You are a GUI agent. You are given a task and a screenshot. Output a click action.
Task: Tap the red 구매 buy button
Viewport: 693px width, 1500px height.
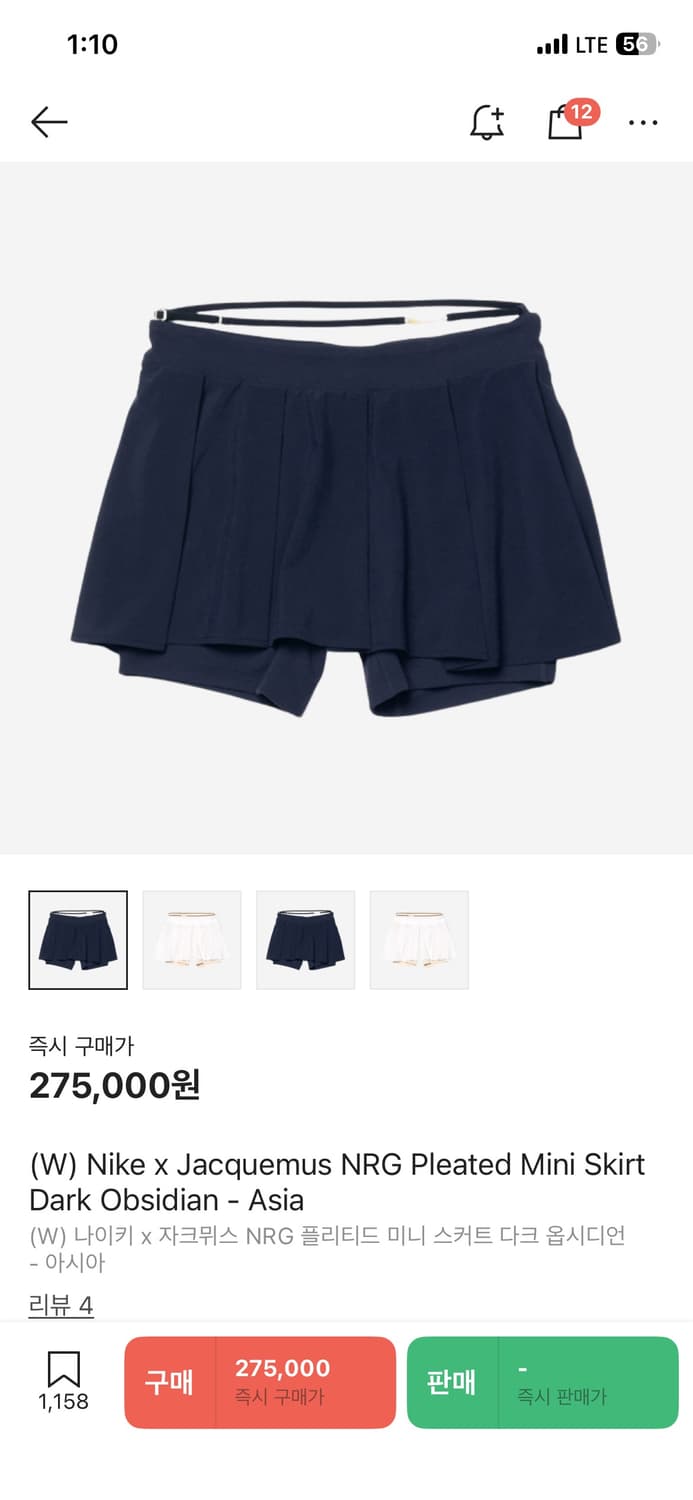260,1382
